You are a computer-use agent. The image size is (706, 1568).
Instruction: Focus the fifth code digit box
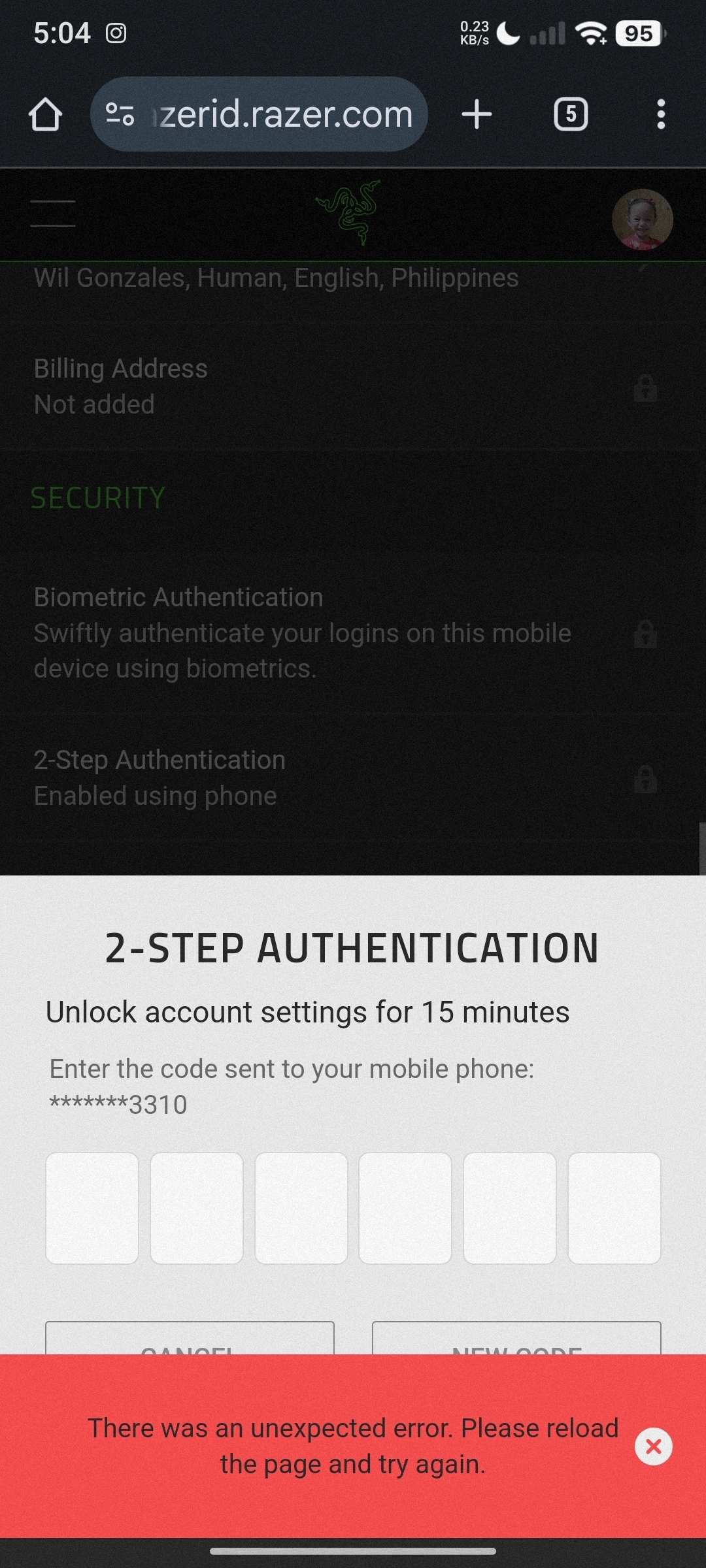(x=509, y=1208)
